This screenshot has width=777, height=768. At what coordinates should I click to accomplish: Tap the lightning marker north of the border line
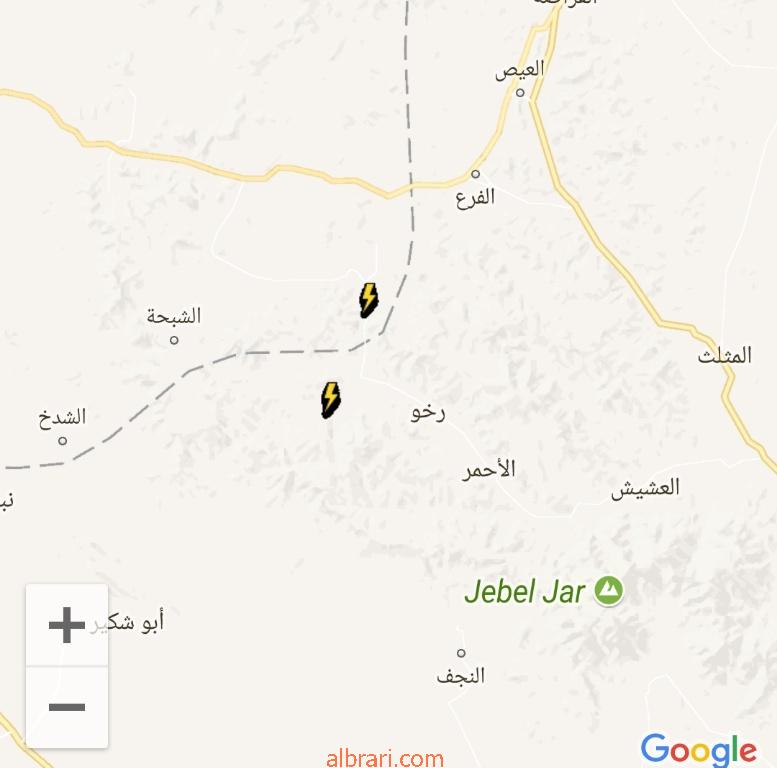click(368, 300)
